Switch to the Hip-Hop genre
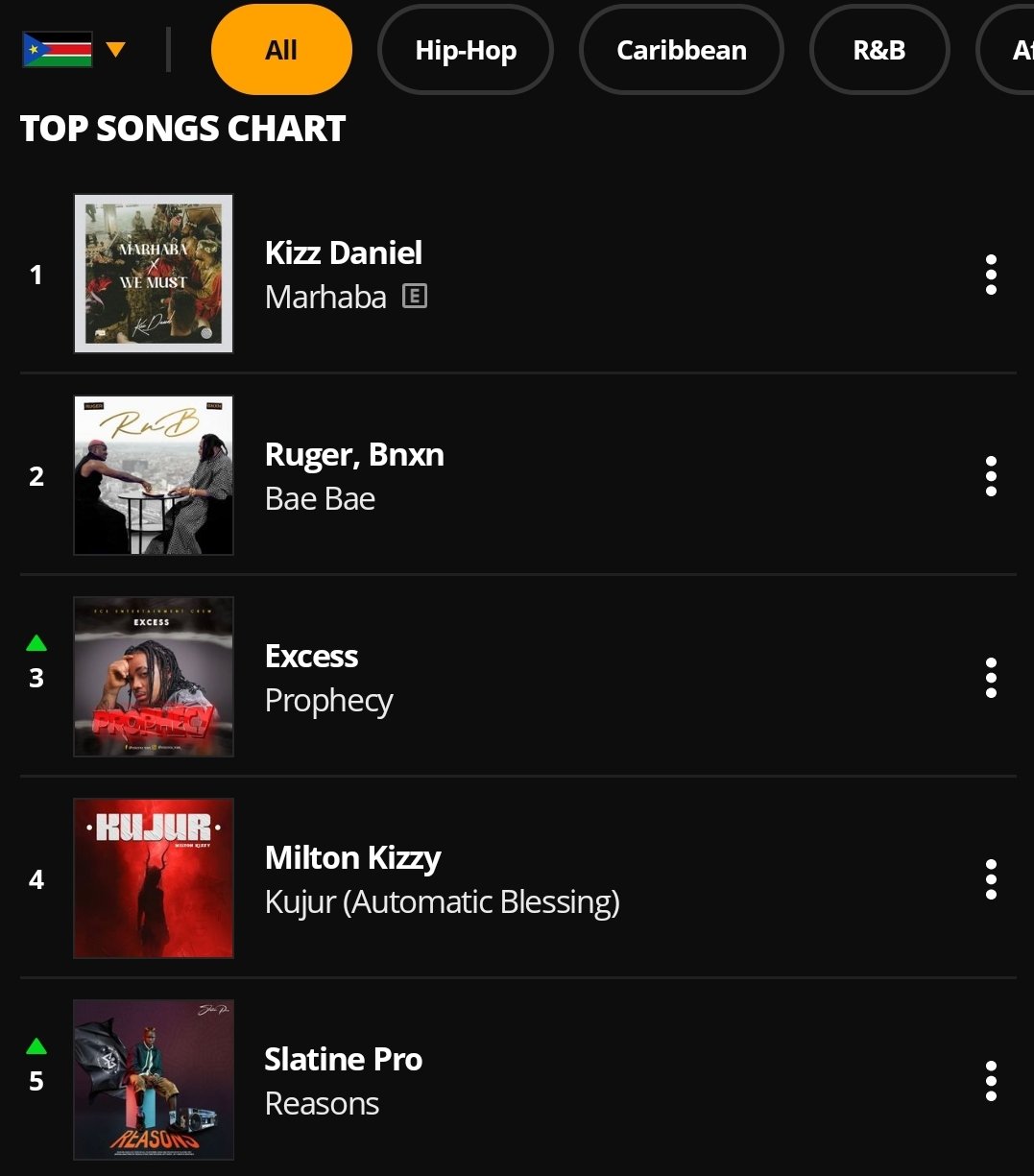The height and width of the screenshot is (1176, 1034). click(466, 50)
